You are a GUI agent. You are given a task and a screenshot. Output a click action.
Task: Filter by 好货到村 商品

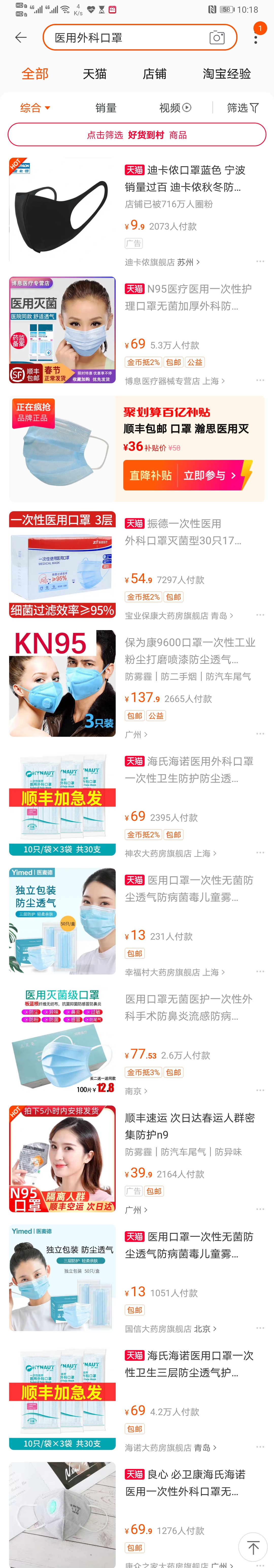[137, 135]
